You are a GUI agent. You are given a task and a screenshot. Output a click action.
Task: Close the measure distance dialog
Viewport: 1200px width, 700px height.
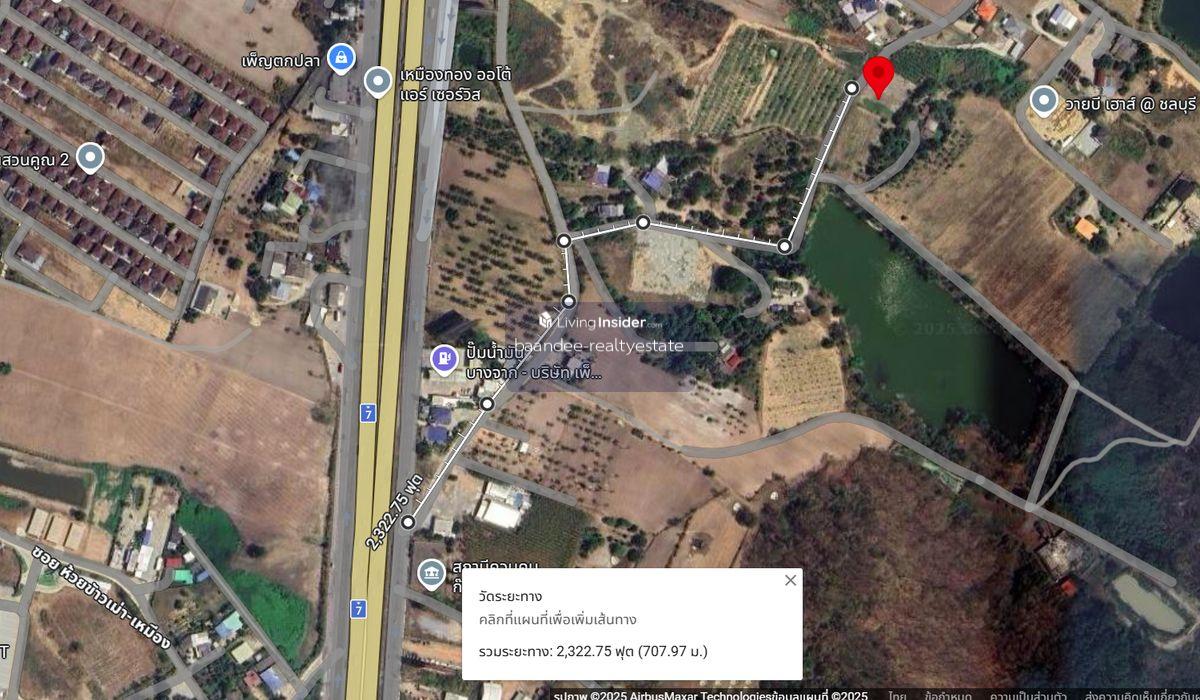[790, 580]
